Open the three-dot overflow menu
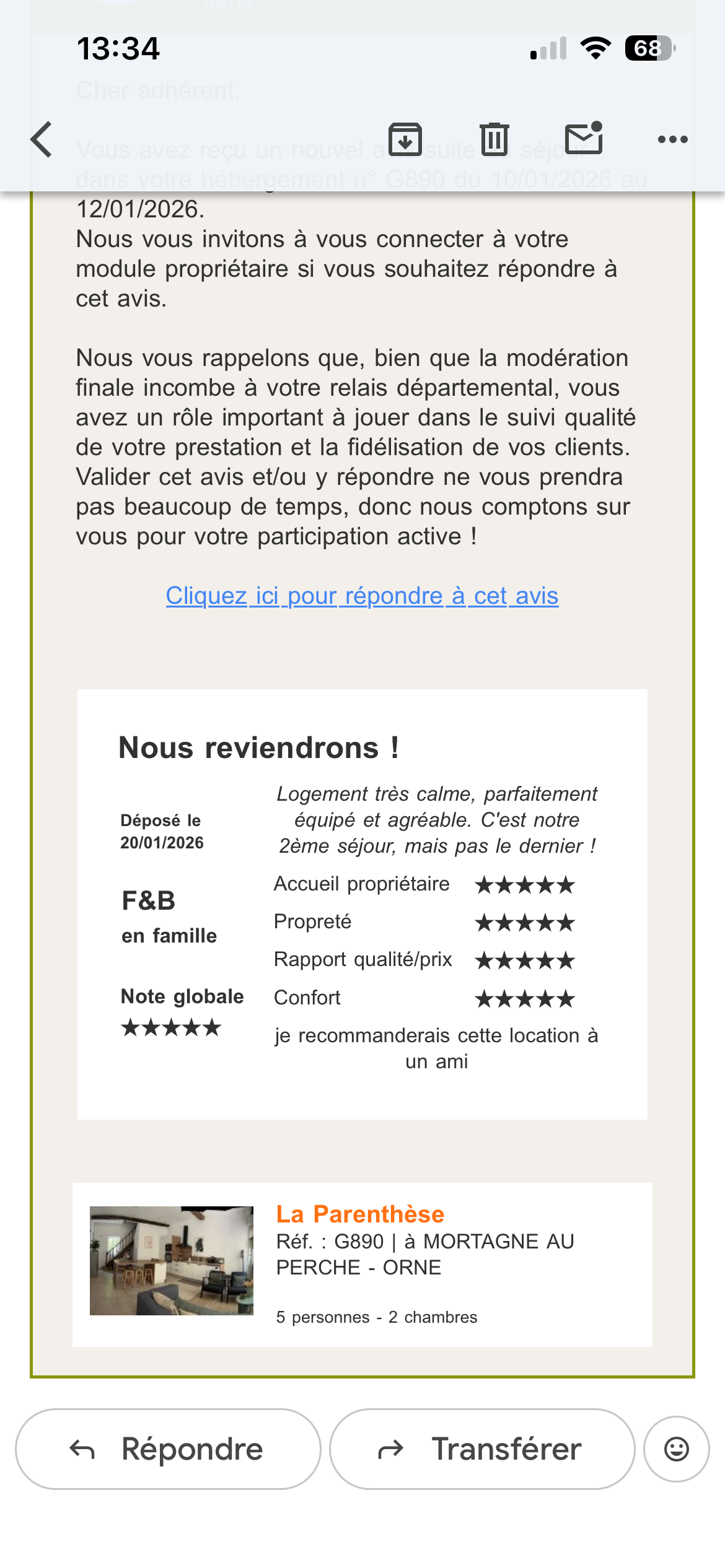This screenshot has width=725, height=1568. tap(672, 139)
